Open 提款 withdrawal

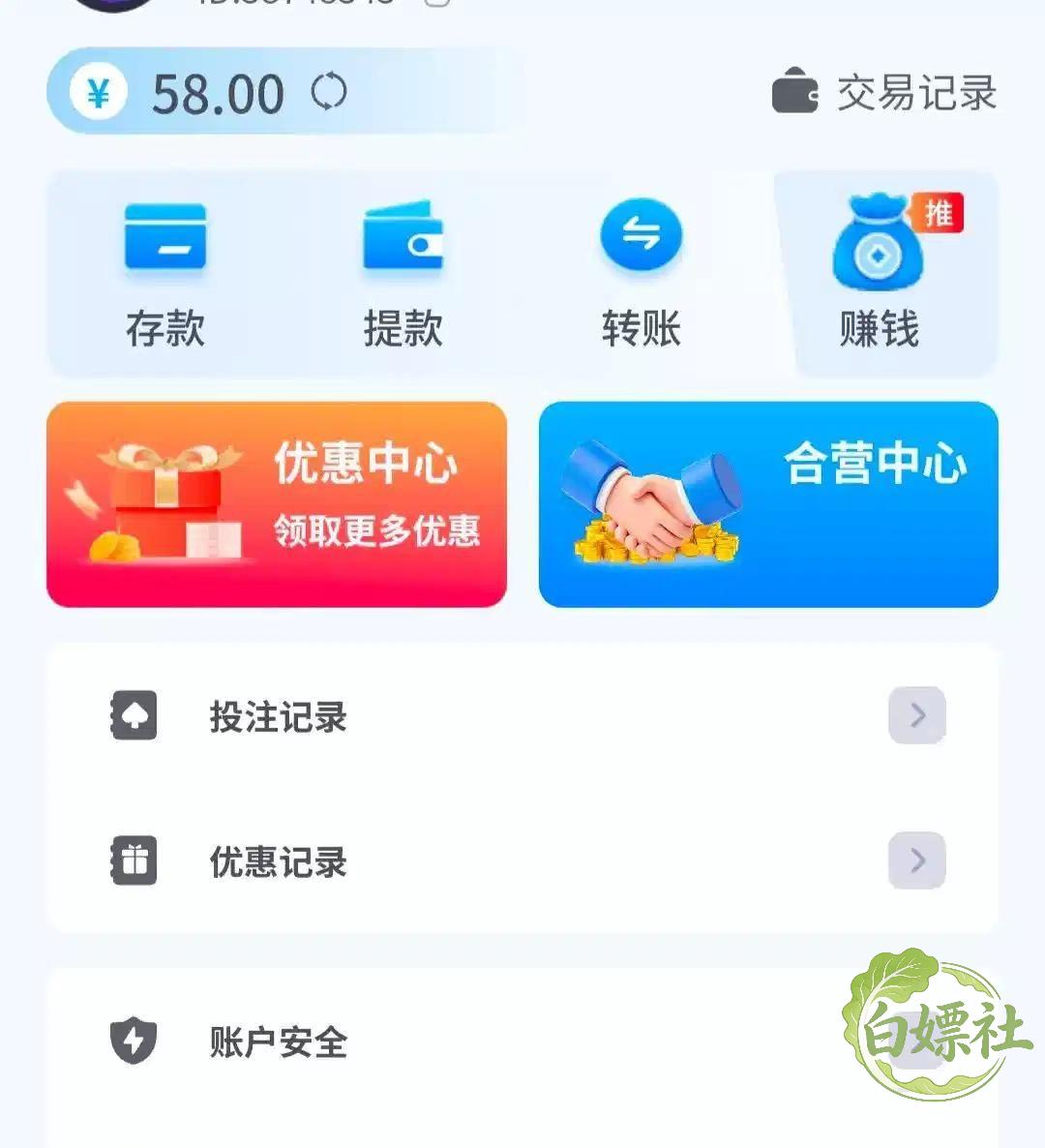403,275
